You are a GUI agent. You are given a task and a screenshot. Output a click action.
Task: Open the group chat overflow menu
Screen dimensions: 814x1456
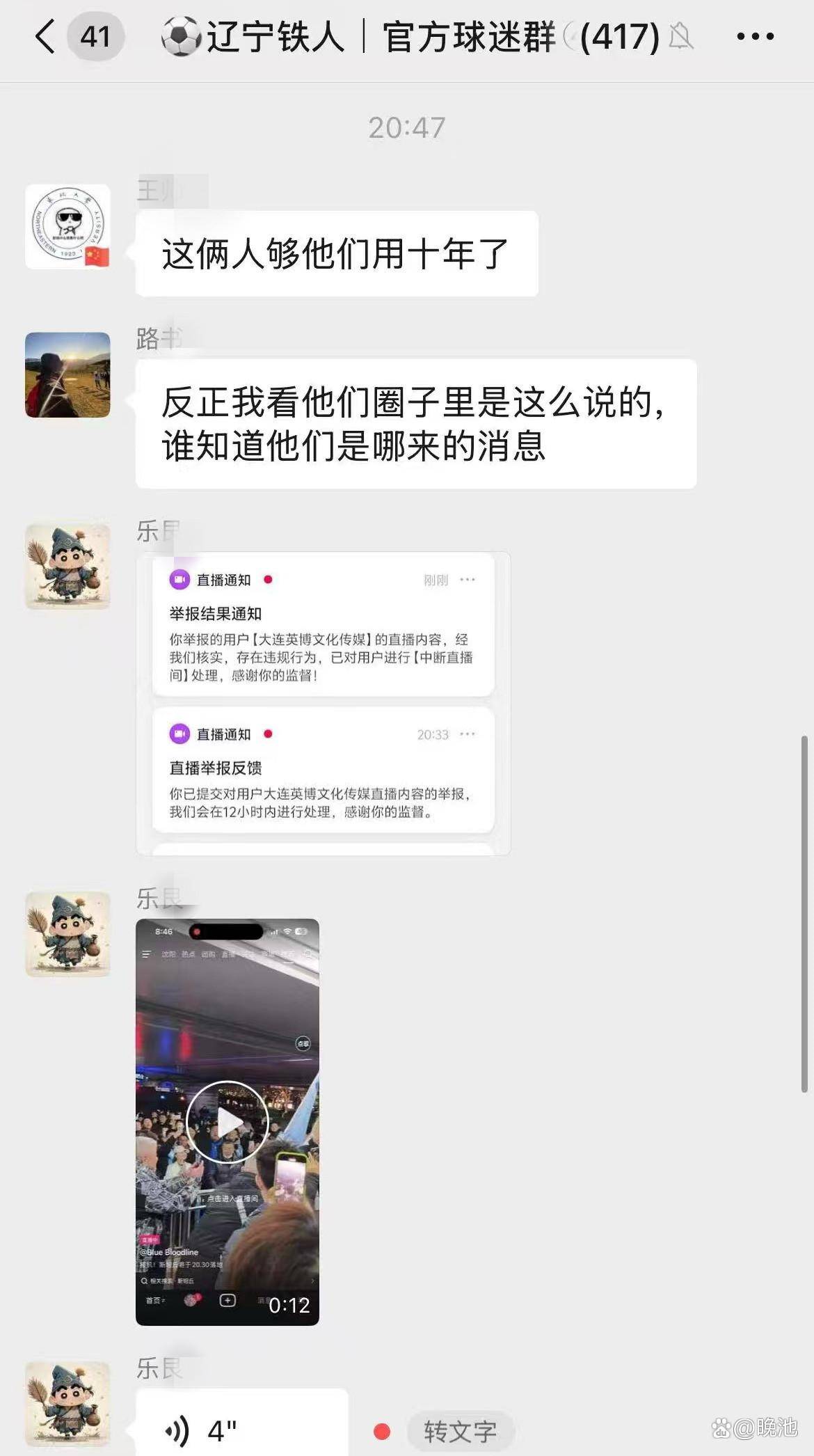click(x=755, y=36)
